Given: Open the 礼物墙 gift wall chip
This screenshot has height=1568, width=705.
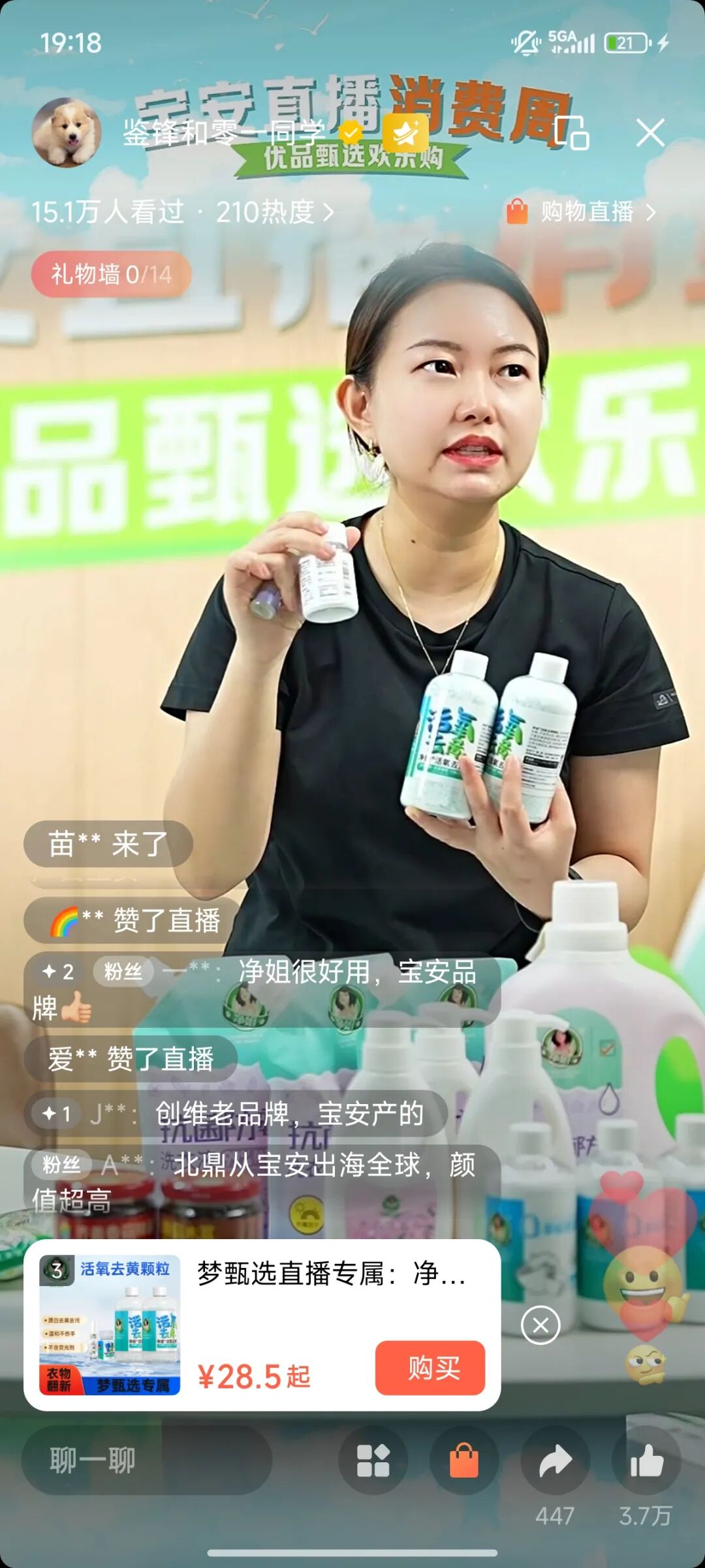Looking at the screenshot, I should (111, 274).
